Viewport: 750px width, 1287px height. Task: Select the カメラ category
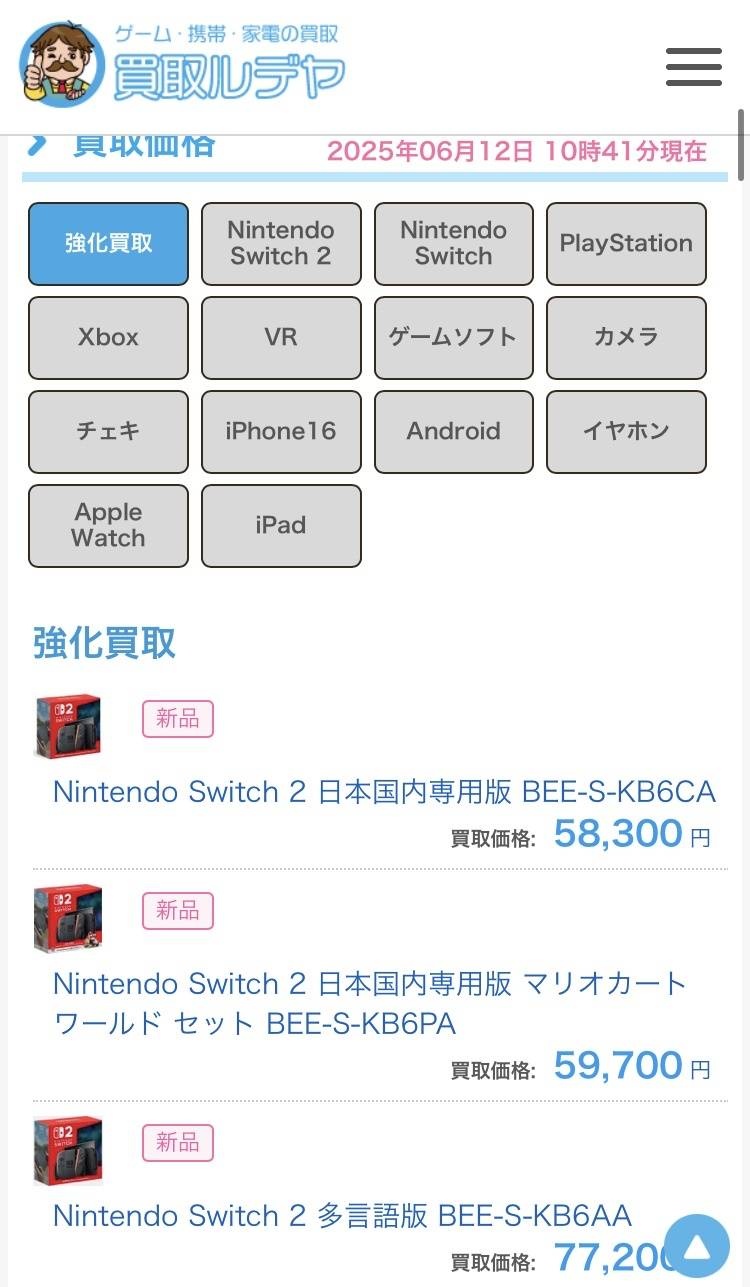pos(626,338)
